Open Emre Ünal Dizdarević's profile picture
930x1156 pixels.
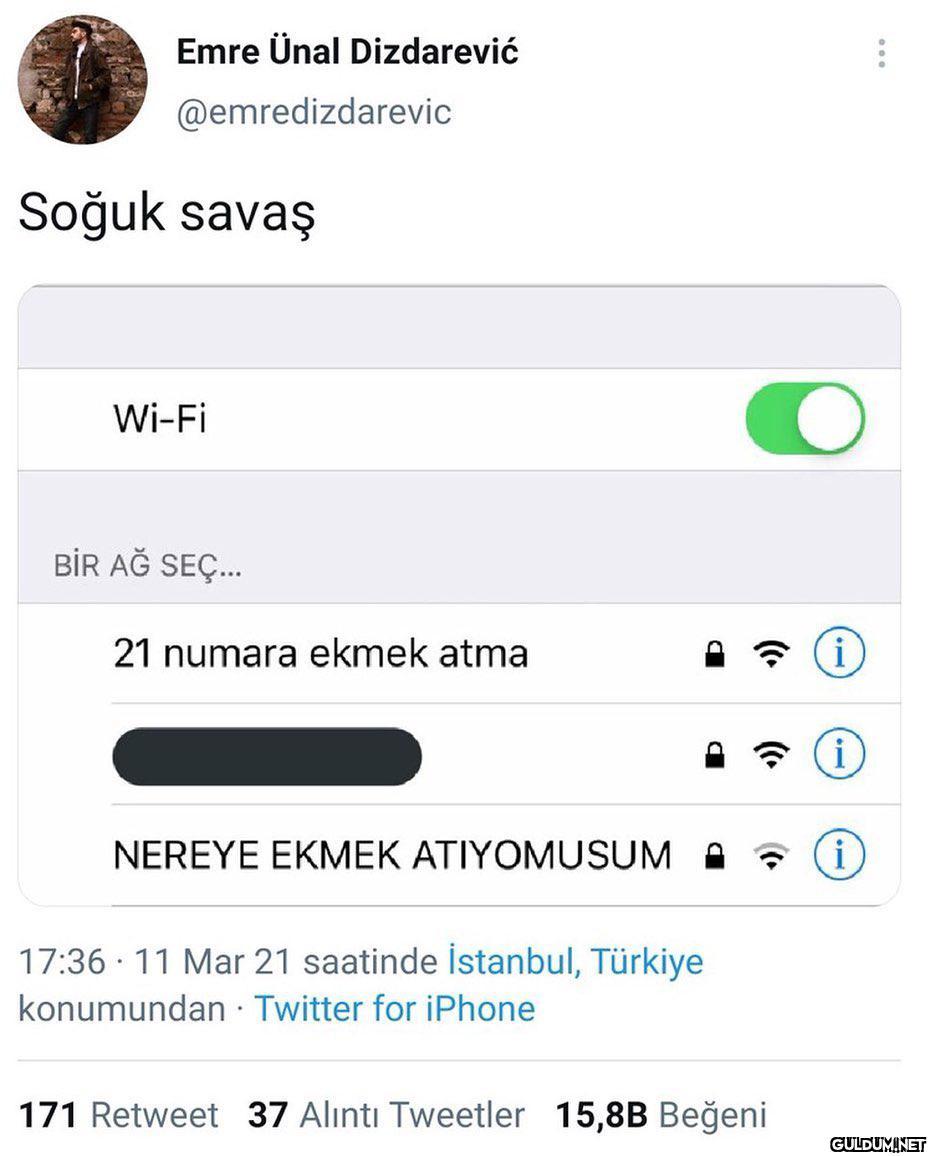(x=82, y=80)
